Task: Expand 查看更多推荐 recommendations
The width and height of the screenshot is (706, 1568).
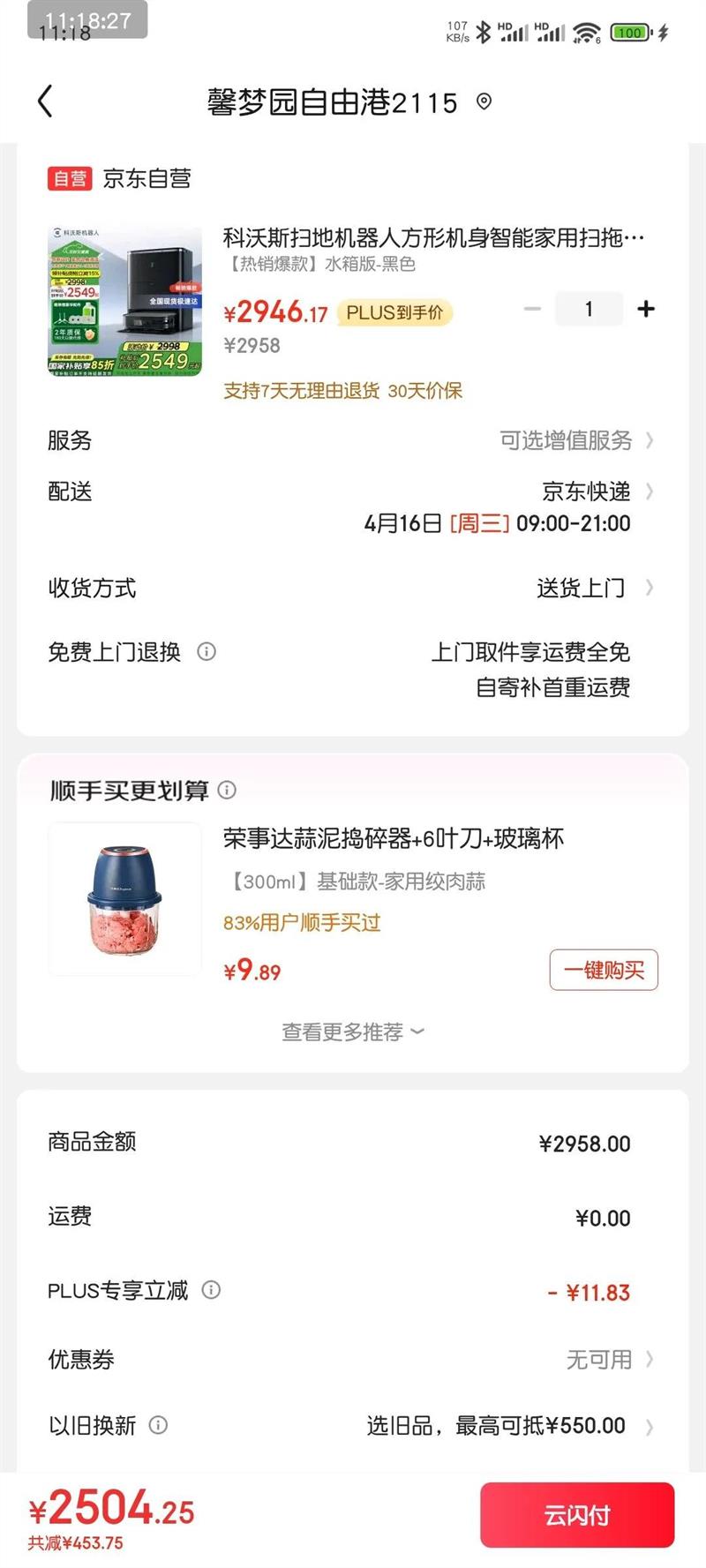Action: point(352,1032)
